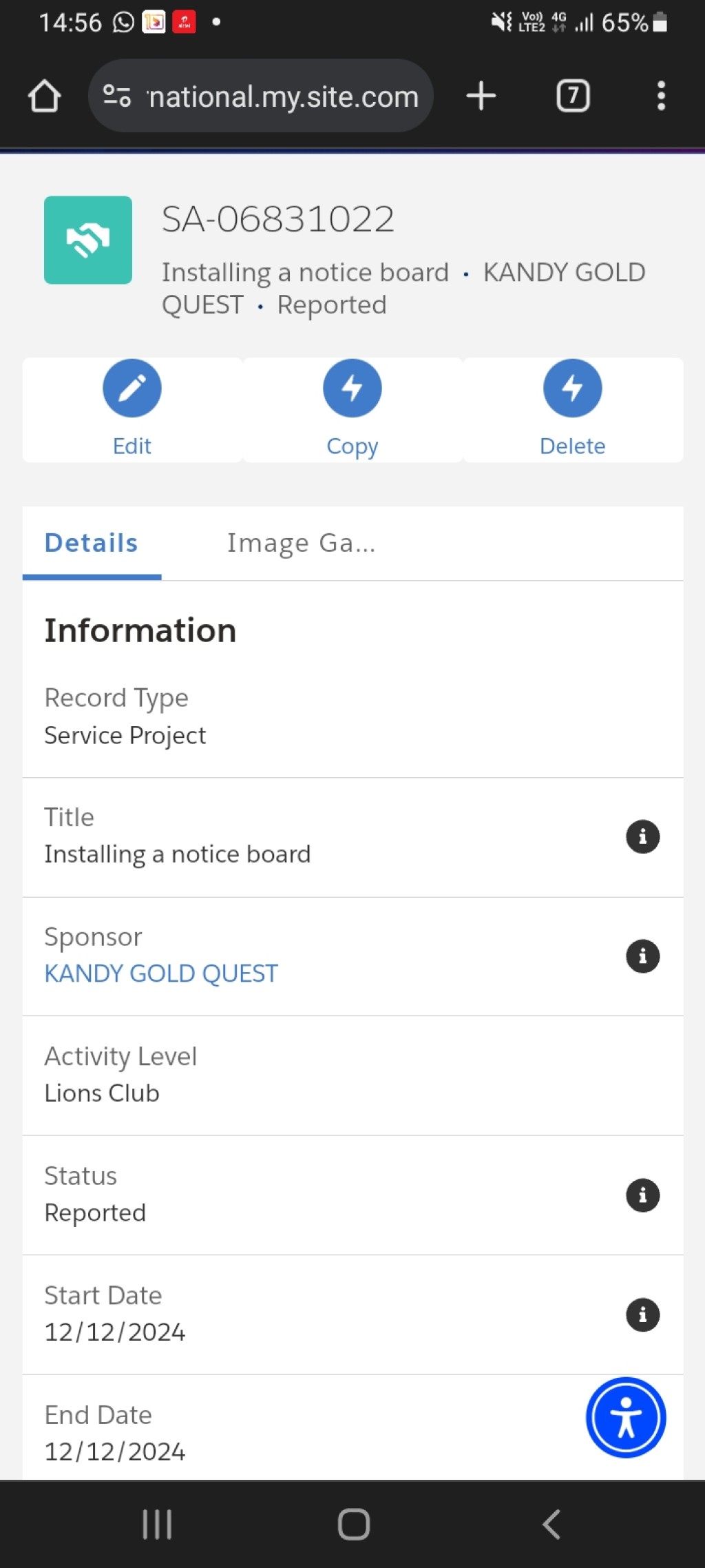Image resolution: width=705 pixels, height=1568 pixels.
Task: Show info tooltip for Start Date field
Action: [x=643, y=1314]
